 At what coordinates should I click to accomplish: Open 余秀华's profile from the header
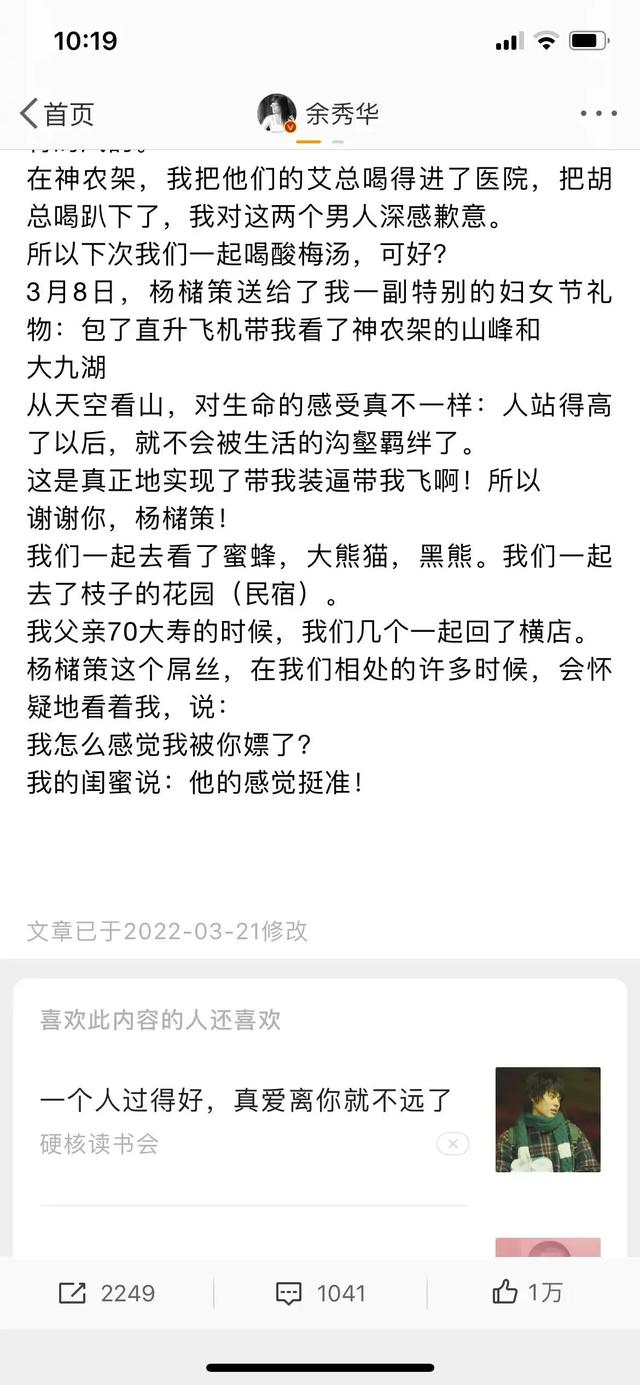[x=318, y=113]
